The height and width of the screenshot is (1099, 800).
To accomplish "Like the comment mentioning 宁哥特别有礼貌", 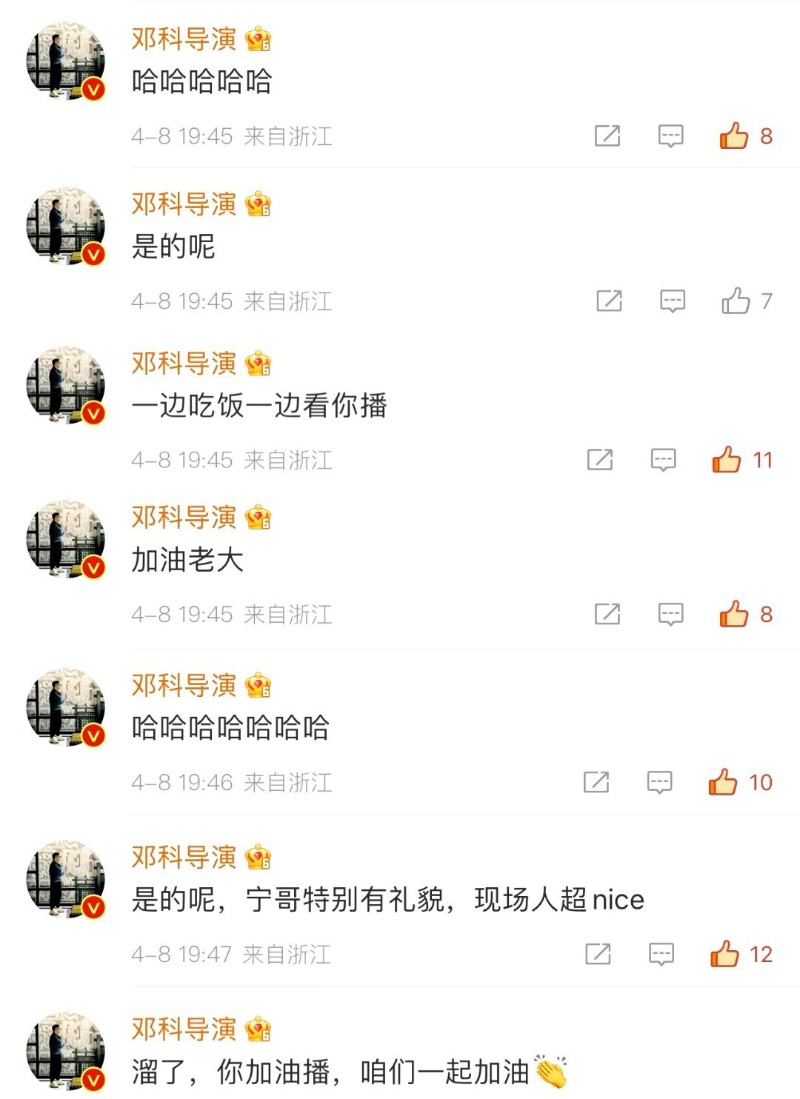I will point(725,955).
